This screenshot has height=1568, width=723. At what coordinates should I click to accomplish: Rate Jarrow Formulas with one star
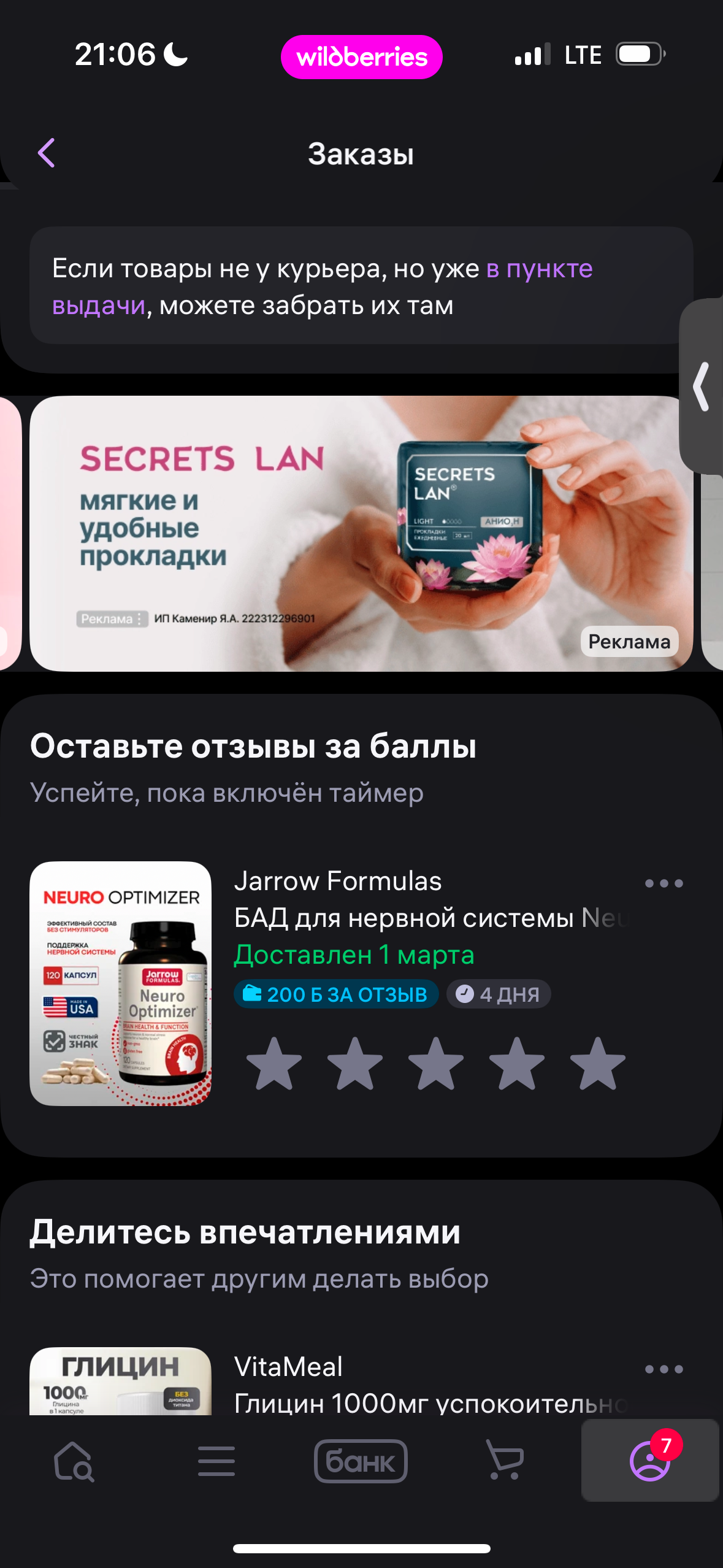point(274,1064)
